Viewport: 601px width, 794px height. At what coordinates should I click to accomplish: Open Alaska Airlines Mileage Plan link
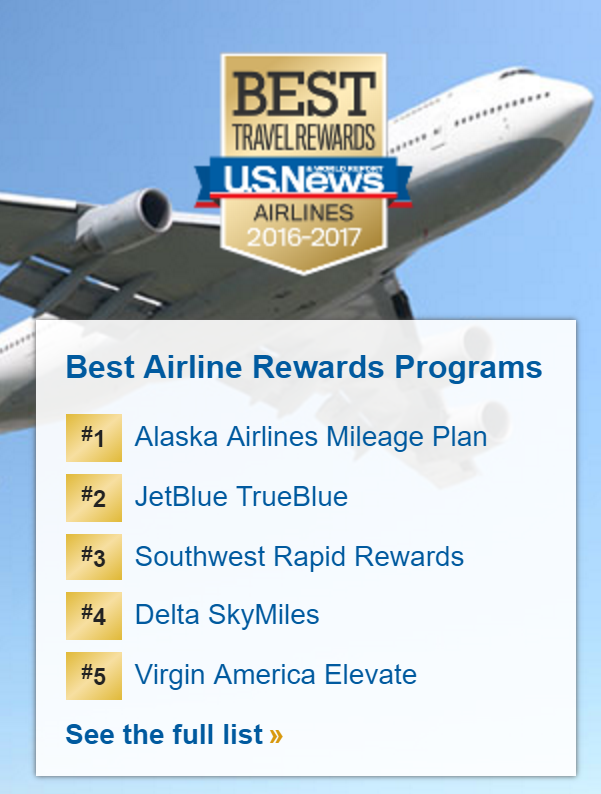point(310,437)
